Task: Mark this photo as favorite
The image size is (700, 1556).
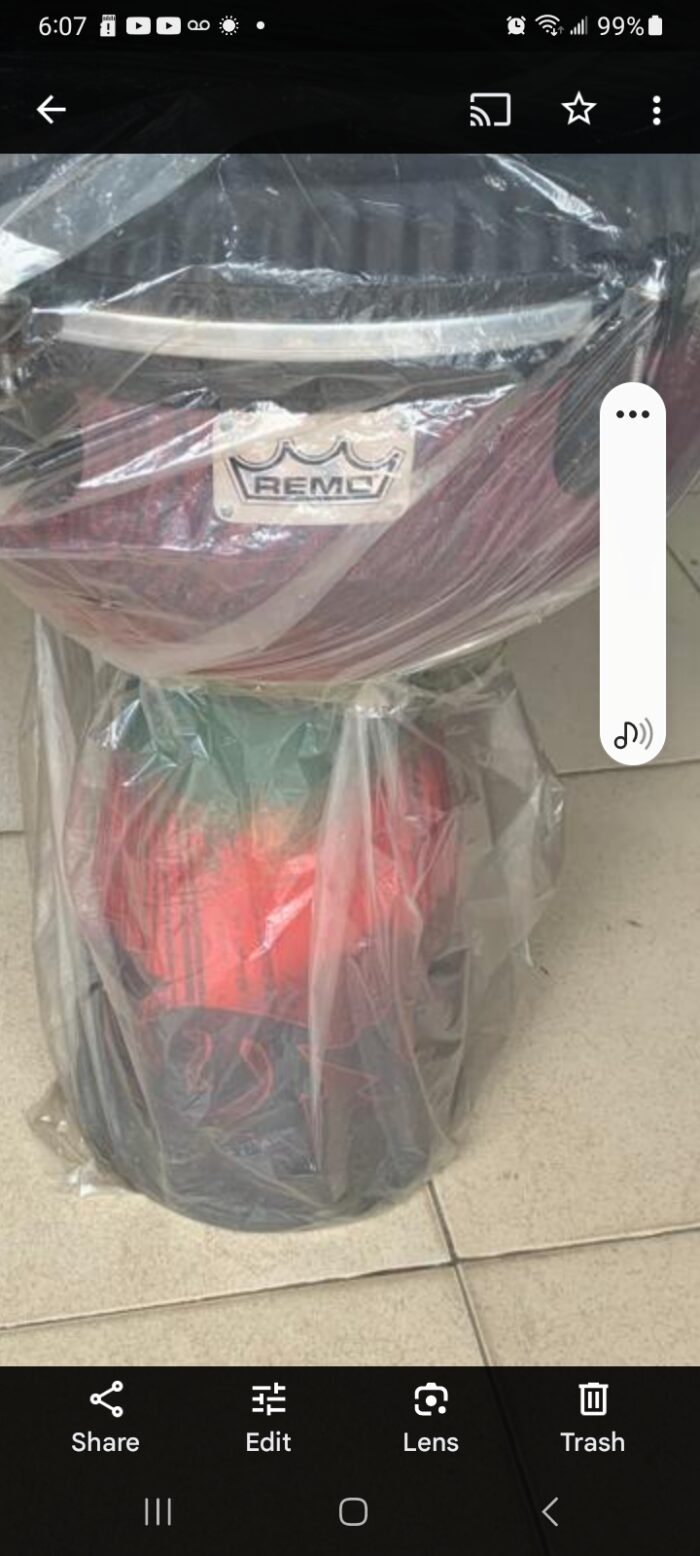Action: pyautogui.click(x=579, y=110)
